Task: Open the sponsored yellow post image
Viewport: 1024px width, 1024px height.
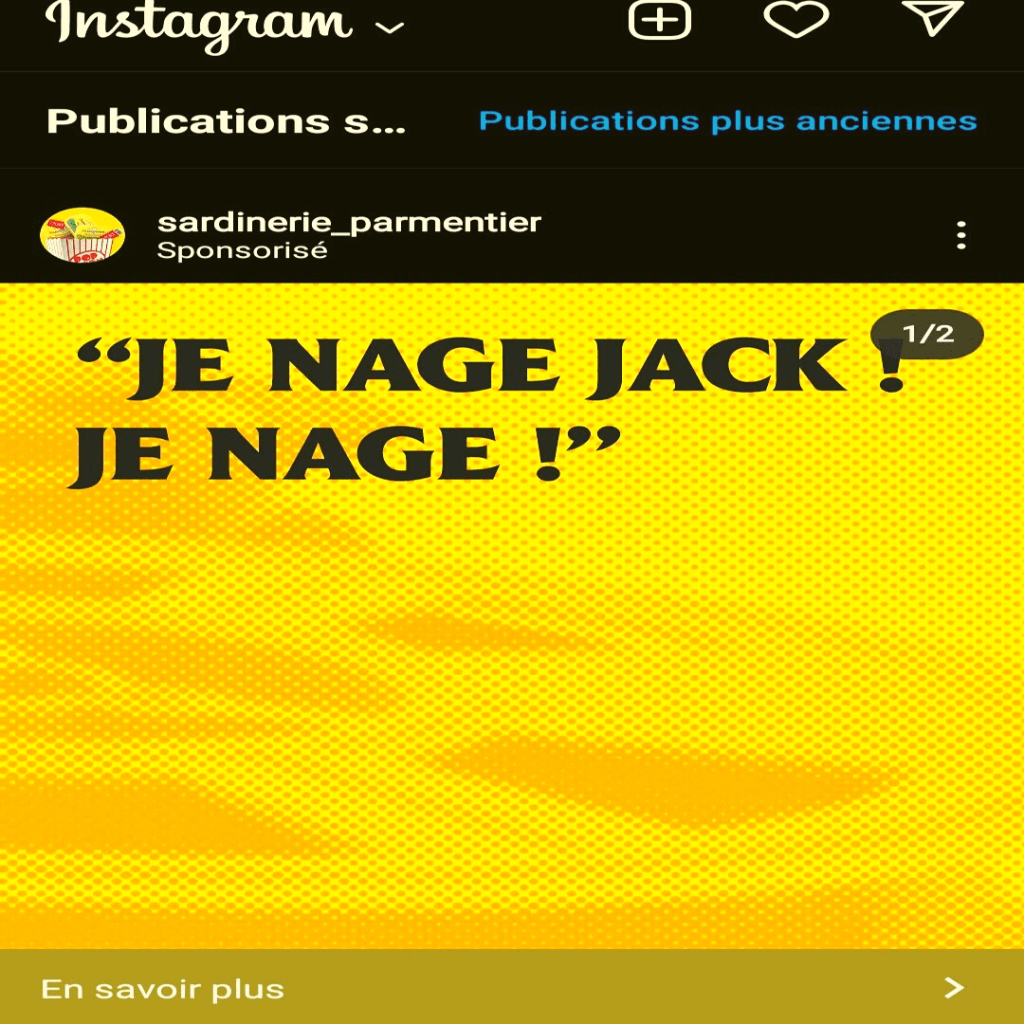Action: tap(512, 640)
